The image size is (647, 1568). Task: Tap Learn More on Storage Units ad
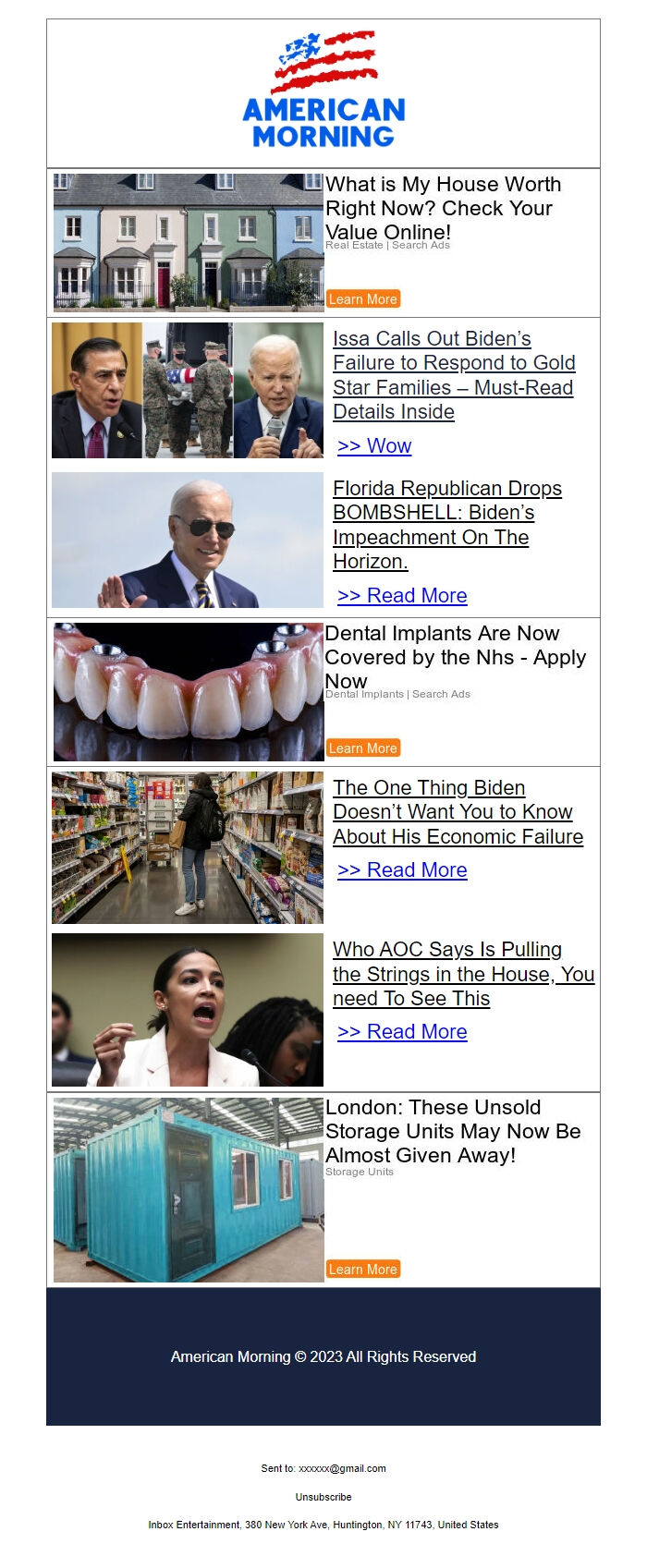pos(363,1270)
